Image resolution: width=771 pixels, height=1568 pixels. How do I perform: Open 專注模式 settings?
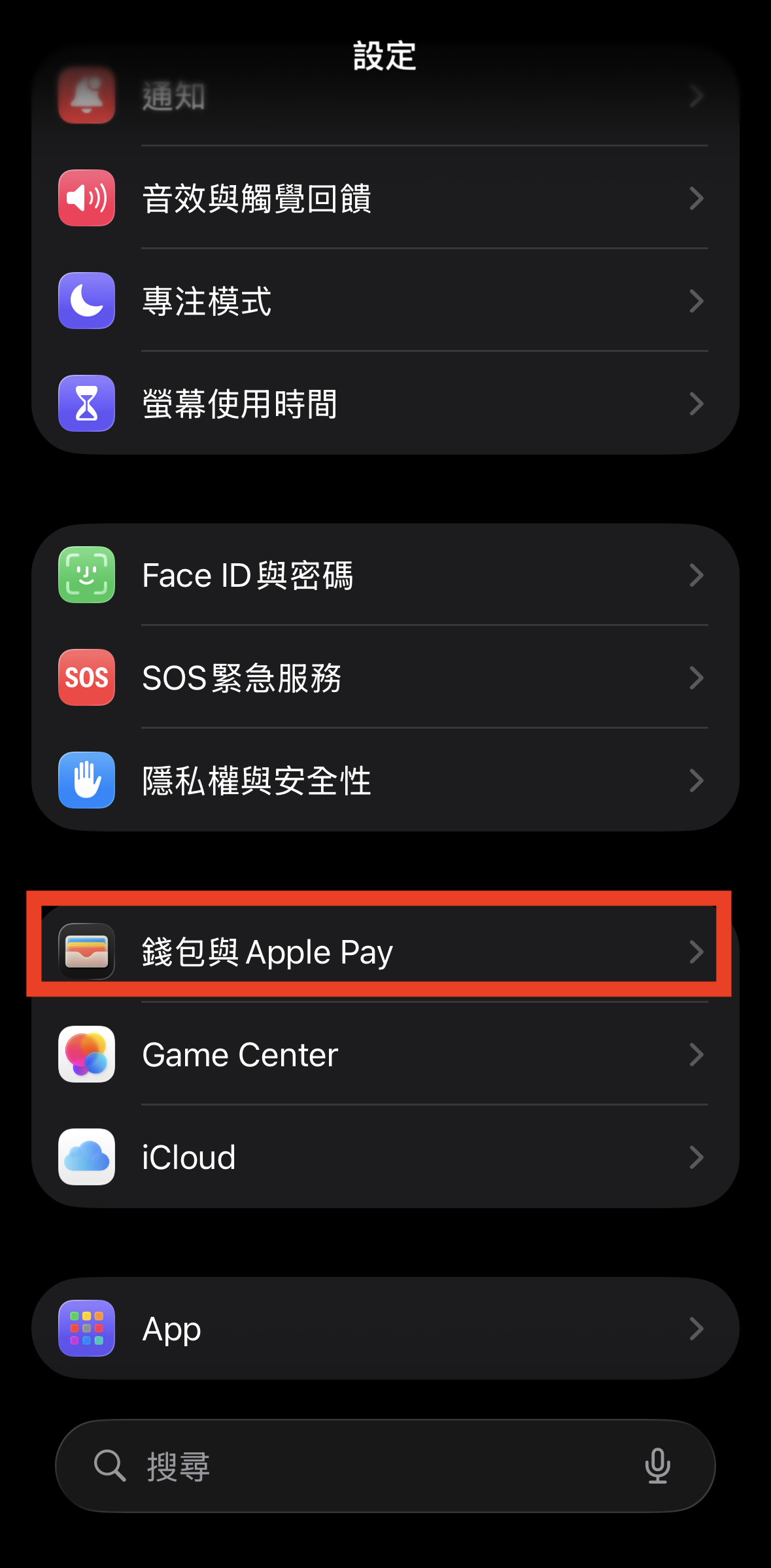(x=385, y=301)
